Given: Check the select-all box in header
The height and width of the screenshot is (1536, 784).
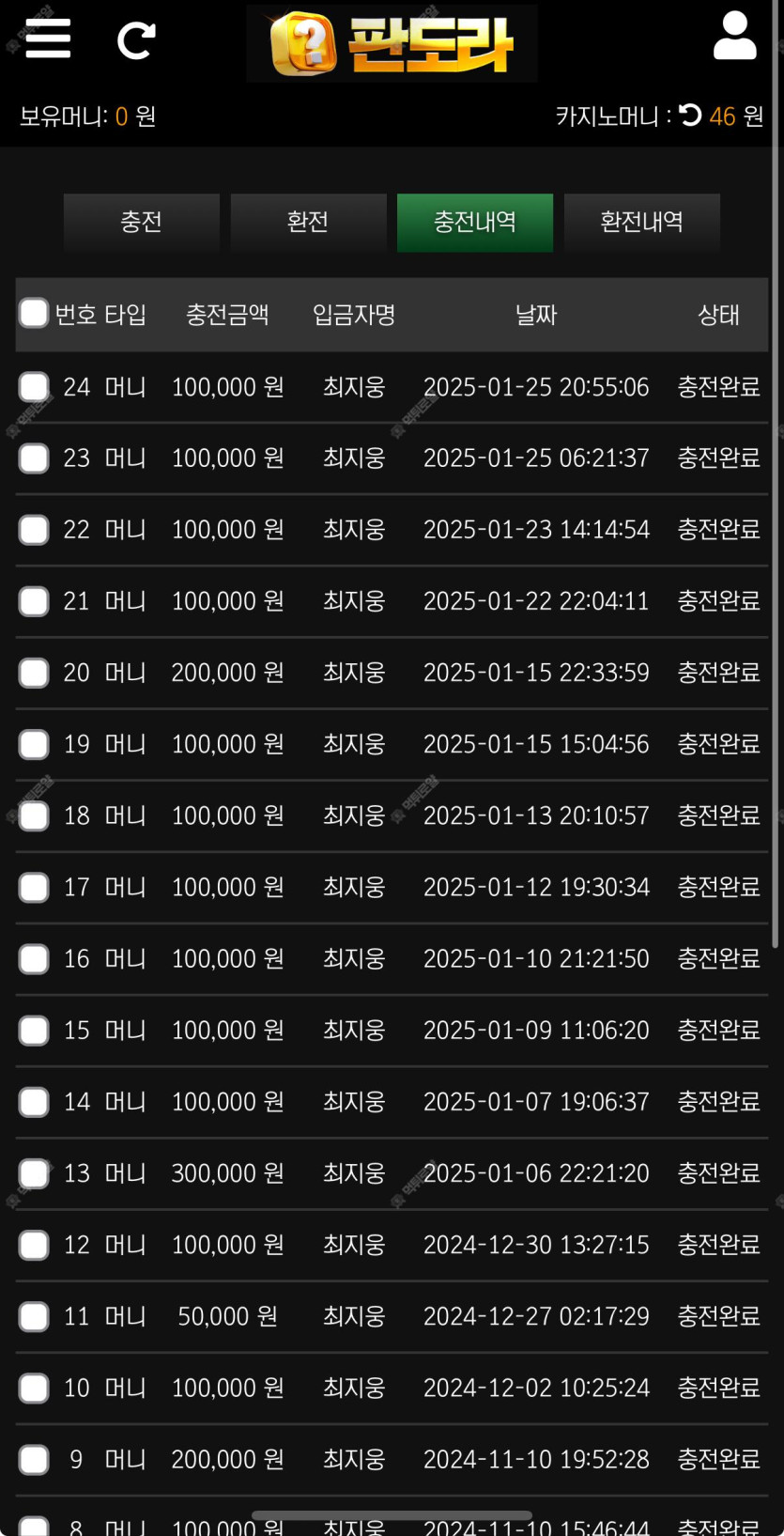Looking at the screenshot, I should [34, 313].
